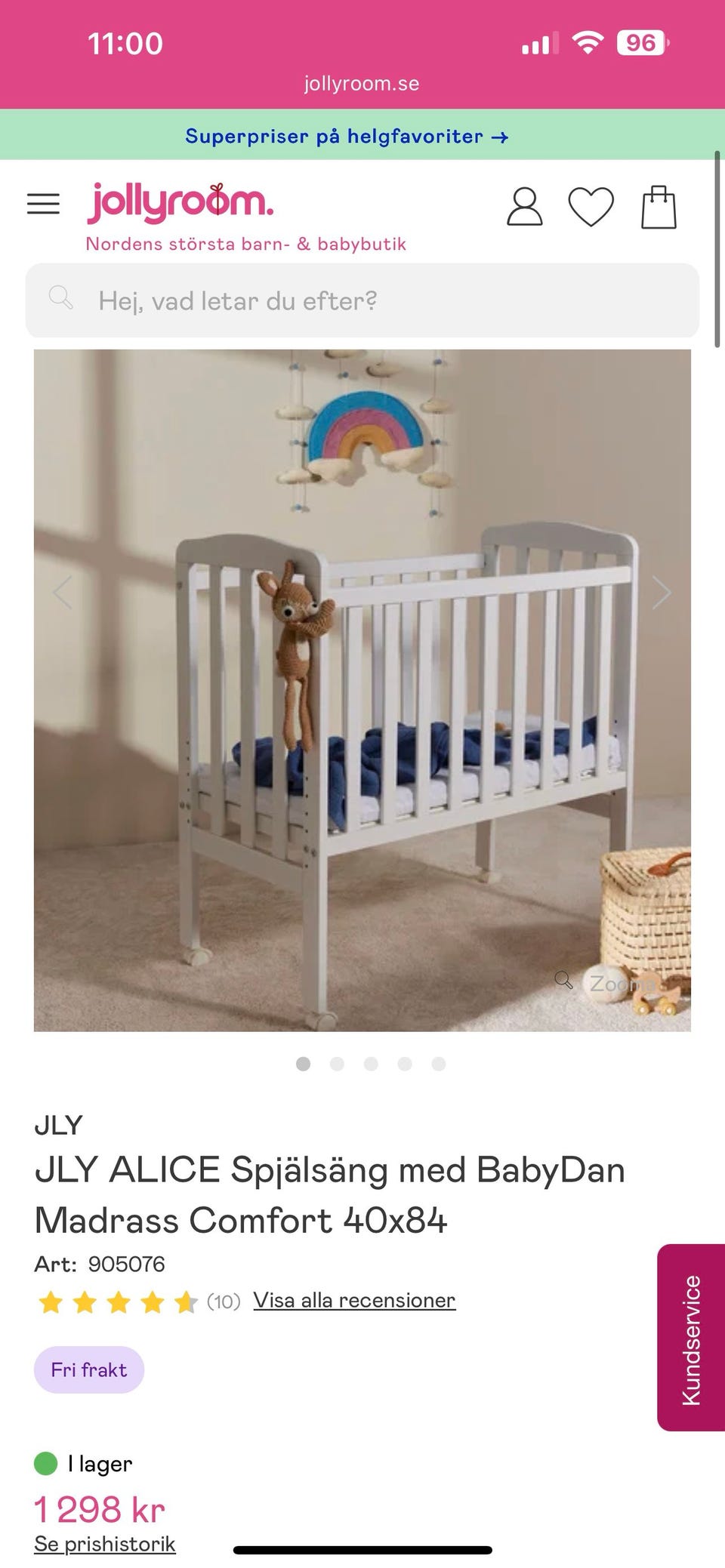Open the shopping bag cart
725x1568 pixels.
tap(659, 207)
